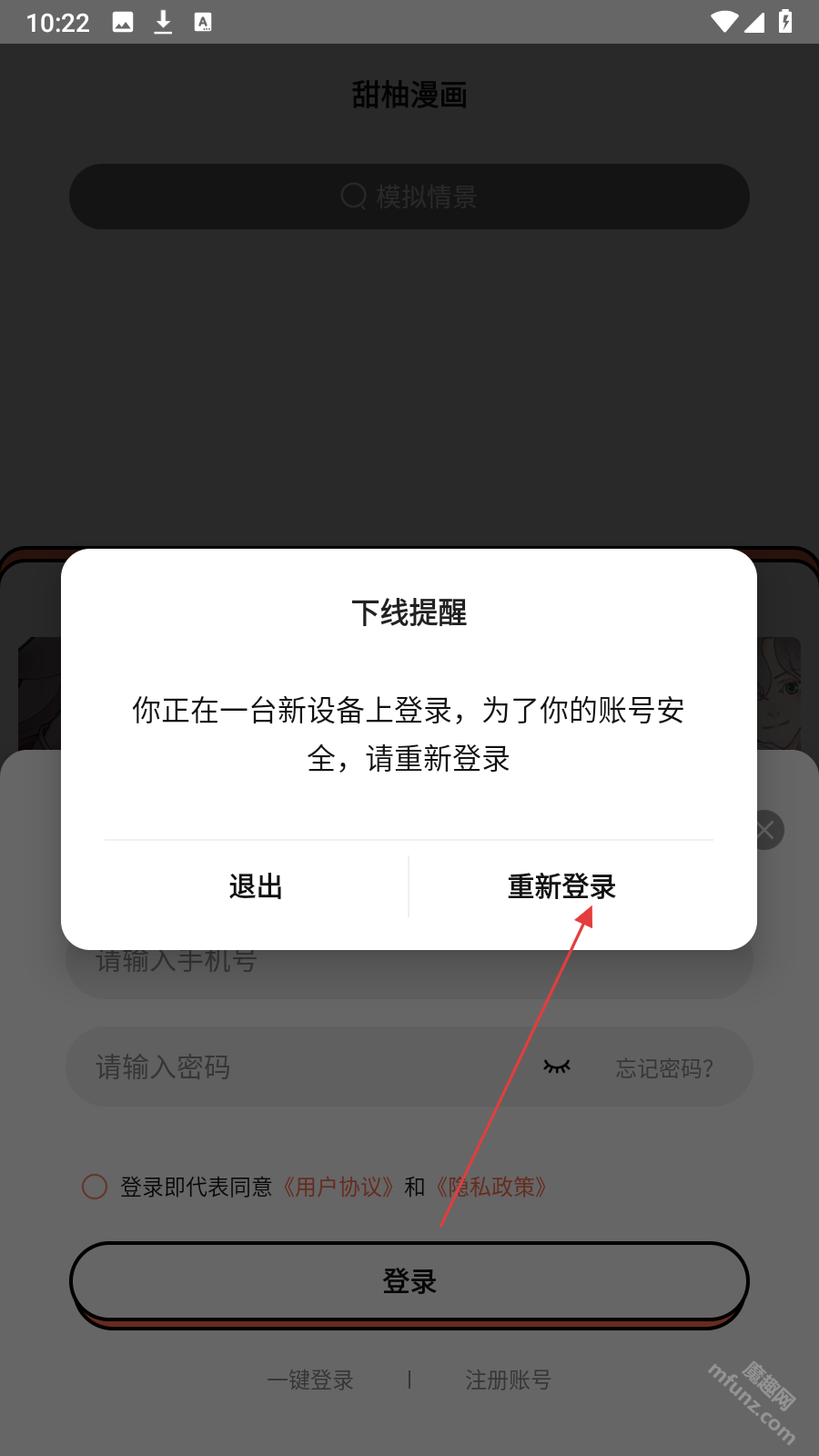Tap the large 登录 button

(409, 1281)
